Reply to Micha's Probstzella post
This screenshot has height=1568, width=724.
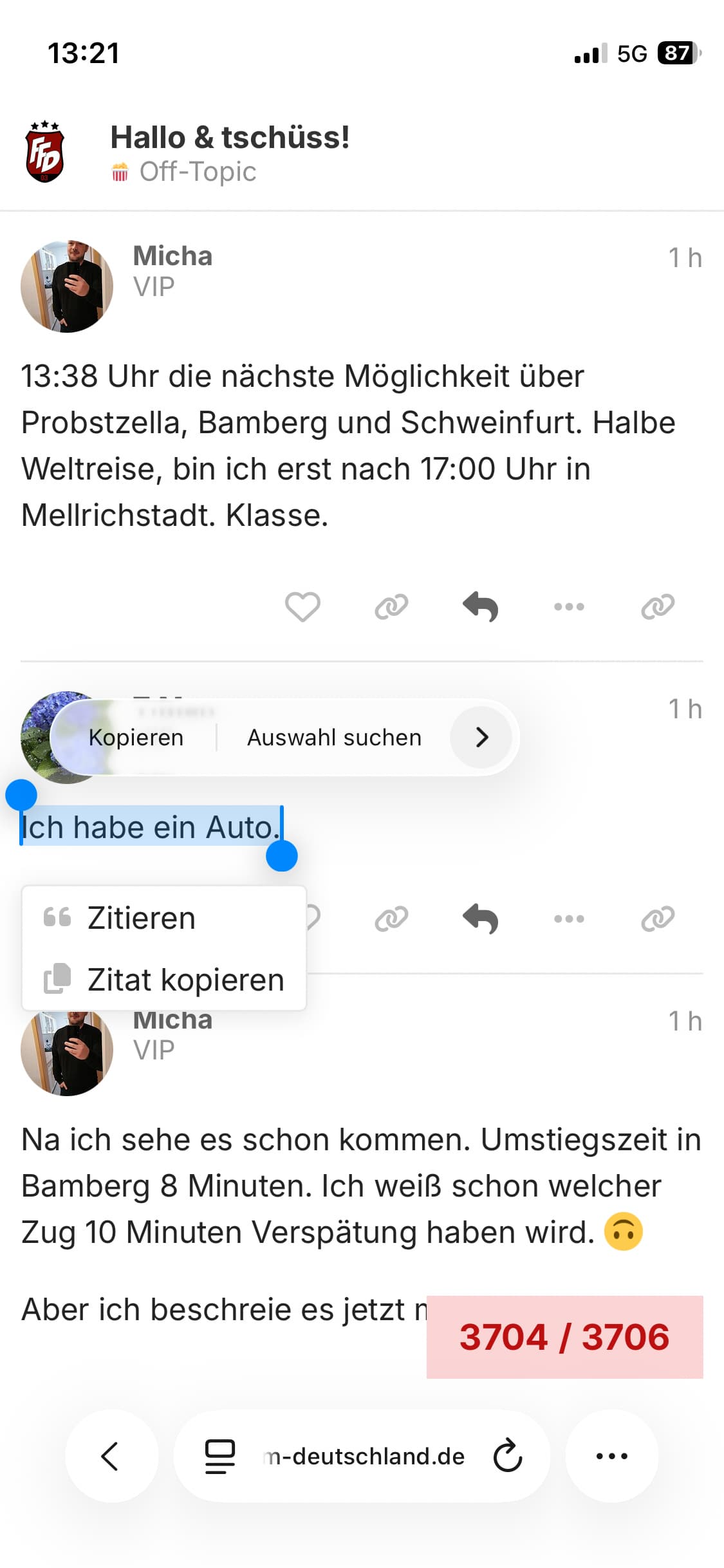[x=480, y=606]
